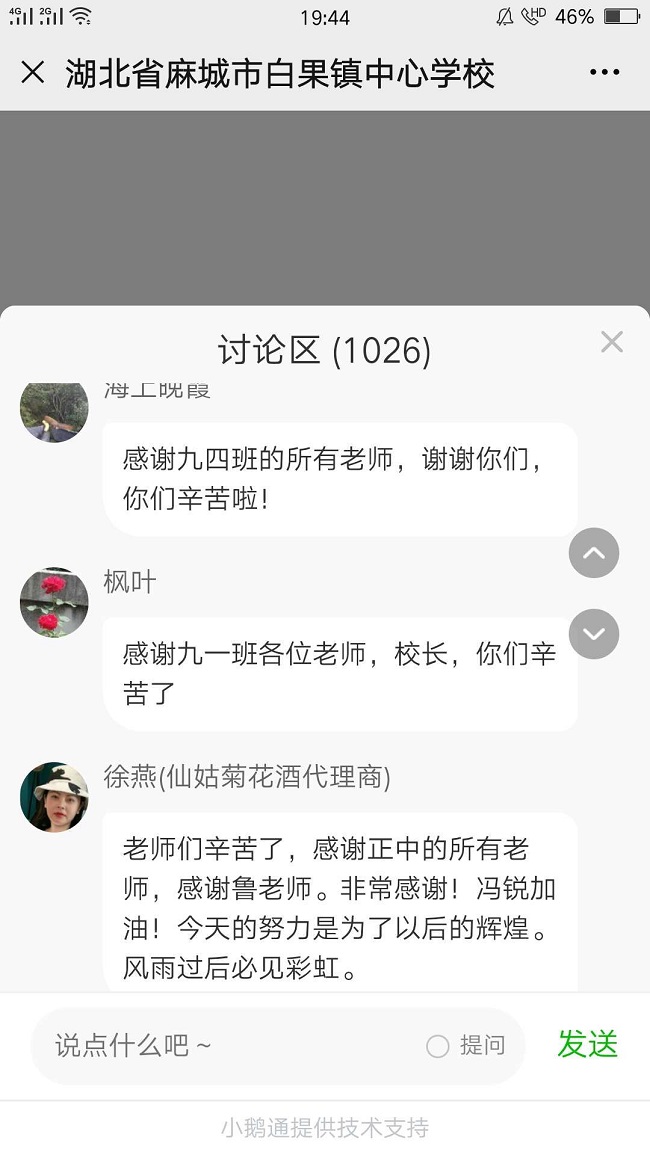Focus the 说点什么吧 comment field
650x1155 pixels.
pos(230,1046)
